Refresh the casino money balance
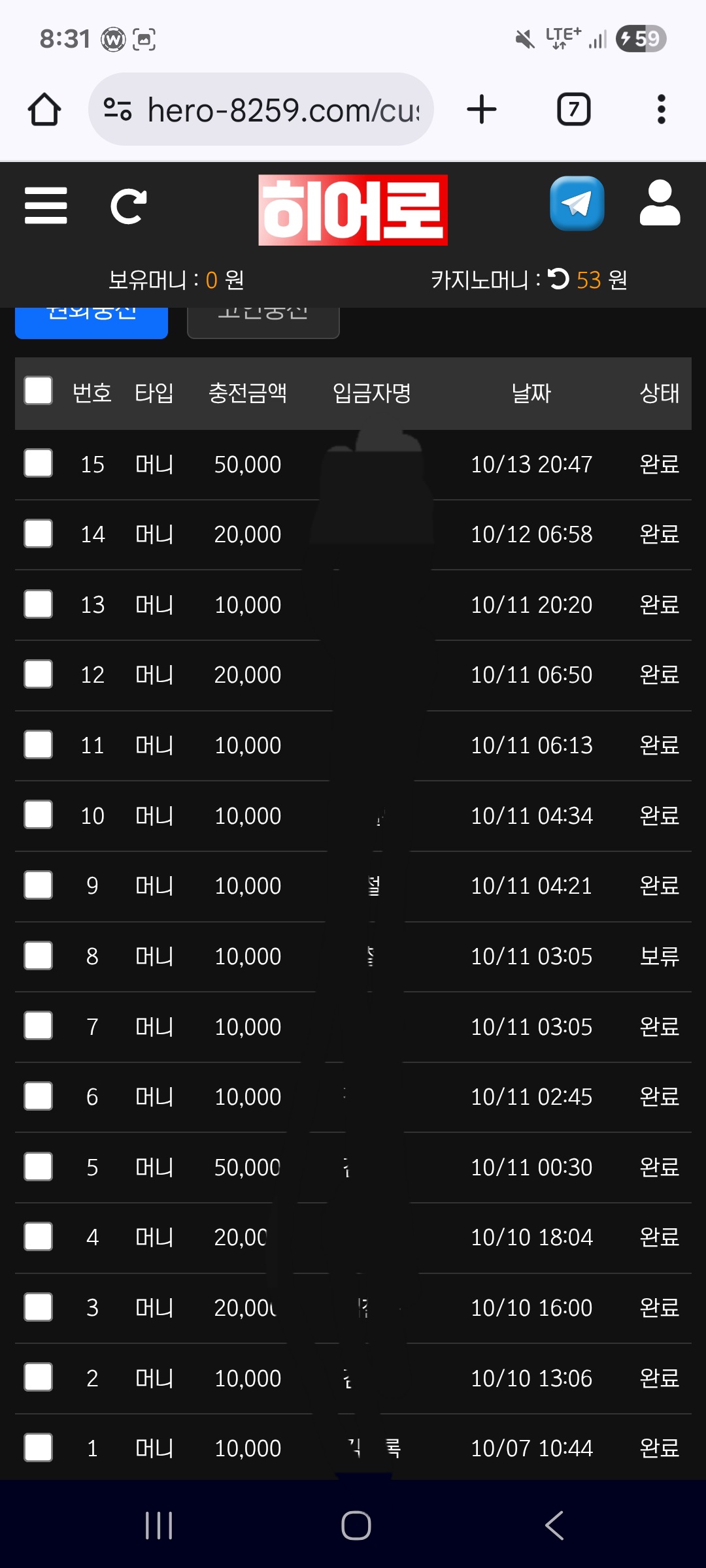 558,280
